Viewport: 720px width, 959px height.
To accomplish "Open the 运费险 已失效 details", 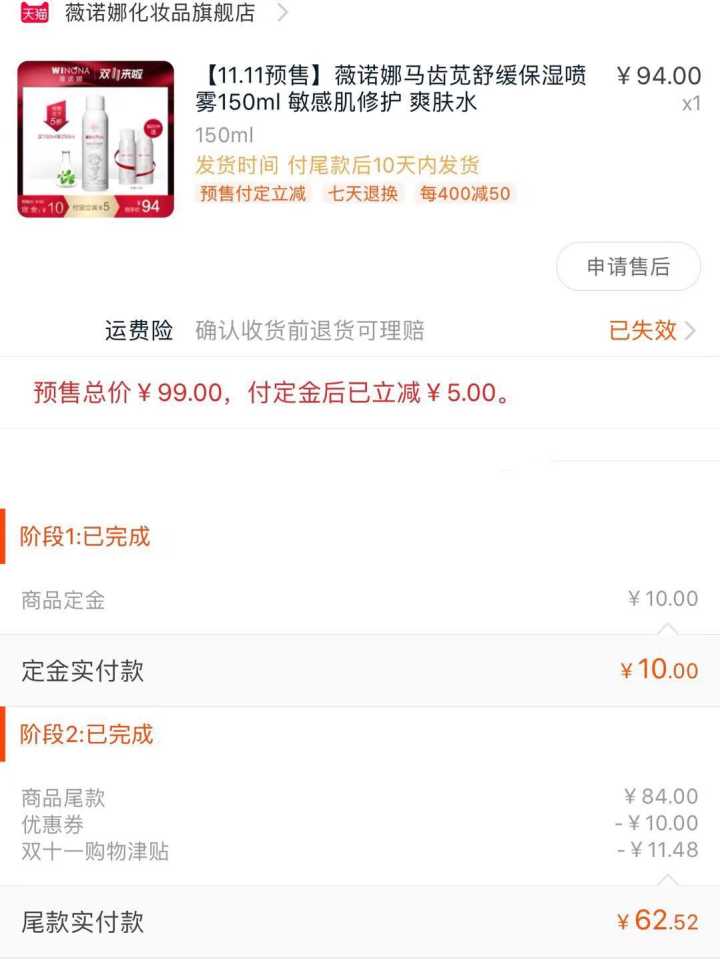I will pos(651,331).
